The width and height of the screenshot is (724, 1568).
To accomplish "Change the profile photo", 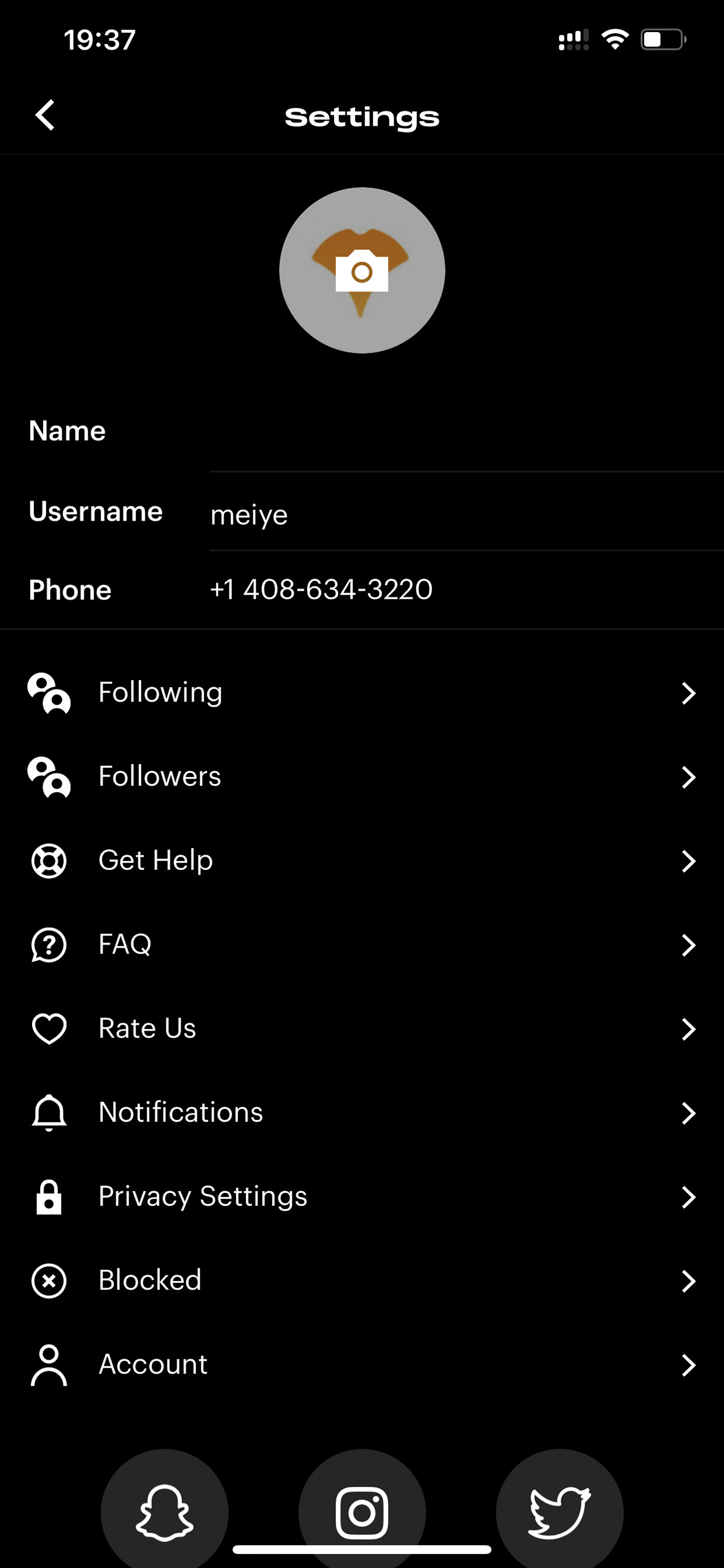I will (x=362, y=270).
